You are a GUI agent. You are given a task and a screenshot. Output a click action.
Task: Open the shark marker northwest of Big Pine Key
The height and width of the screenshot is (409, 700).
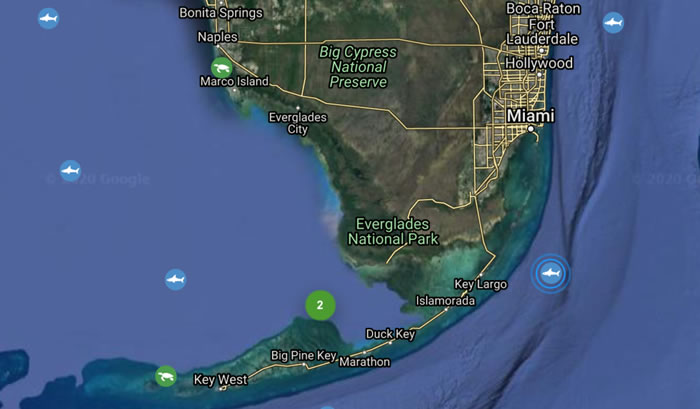point(175,279)
